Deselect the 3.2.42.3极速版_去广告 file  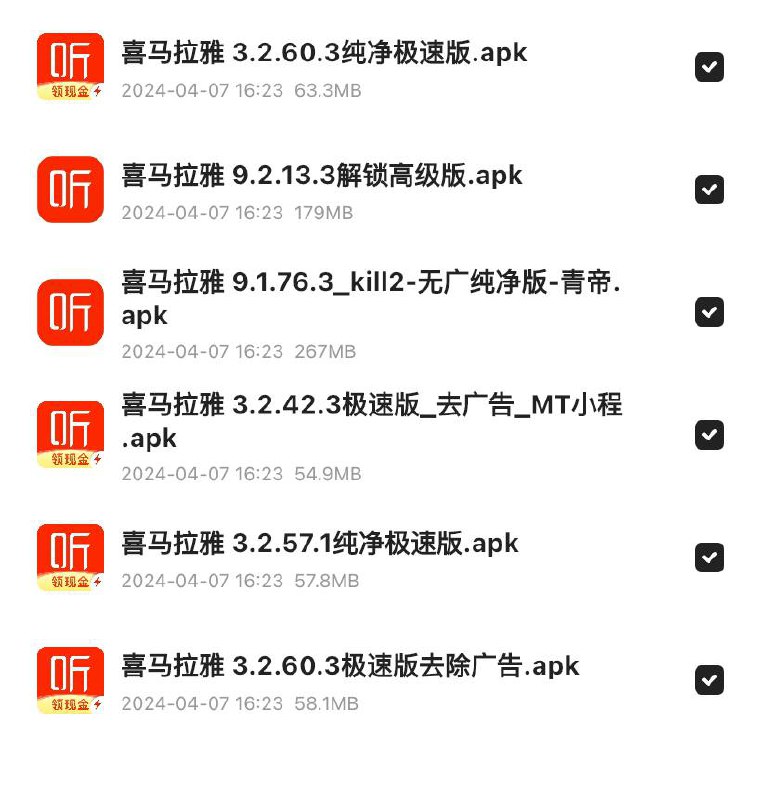pyautogui.click(x=710, y=435)
